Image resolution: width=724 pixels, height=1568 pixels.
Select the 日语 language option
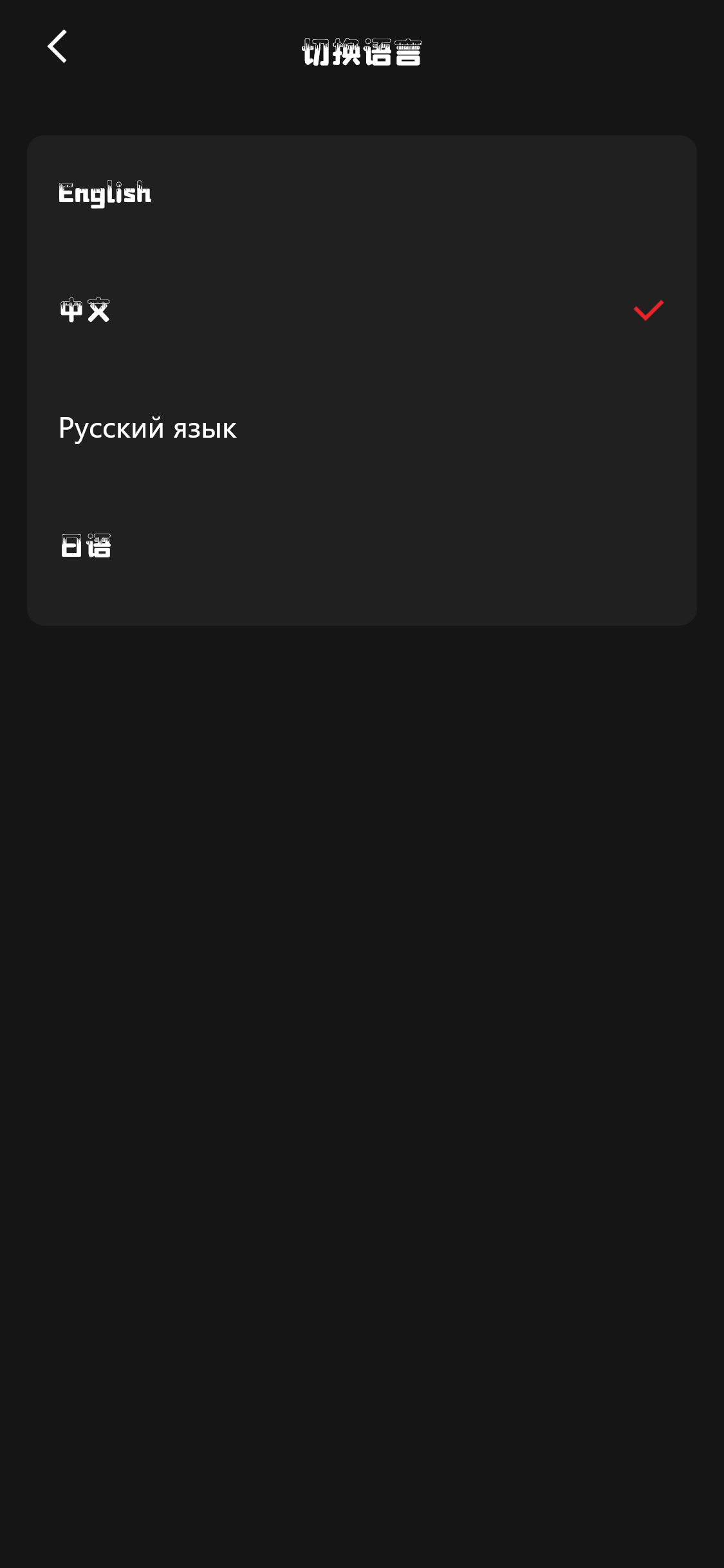(x=86, y=546)
